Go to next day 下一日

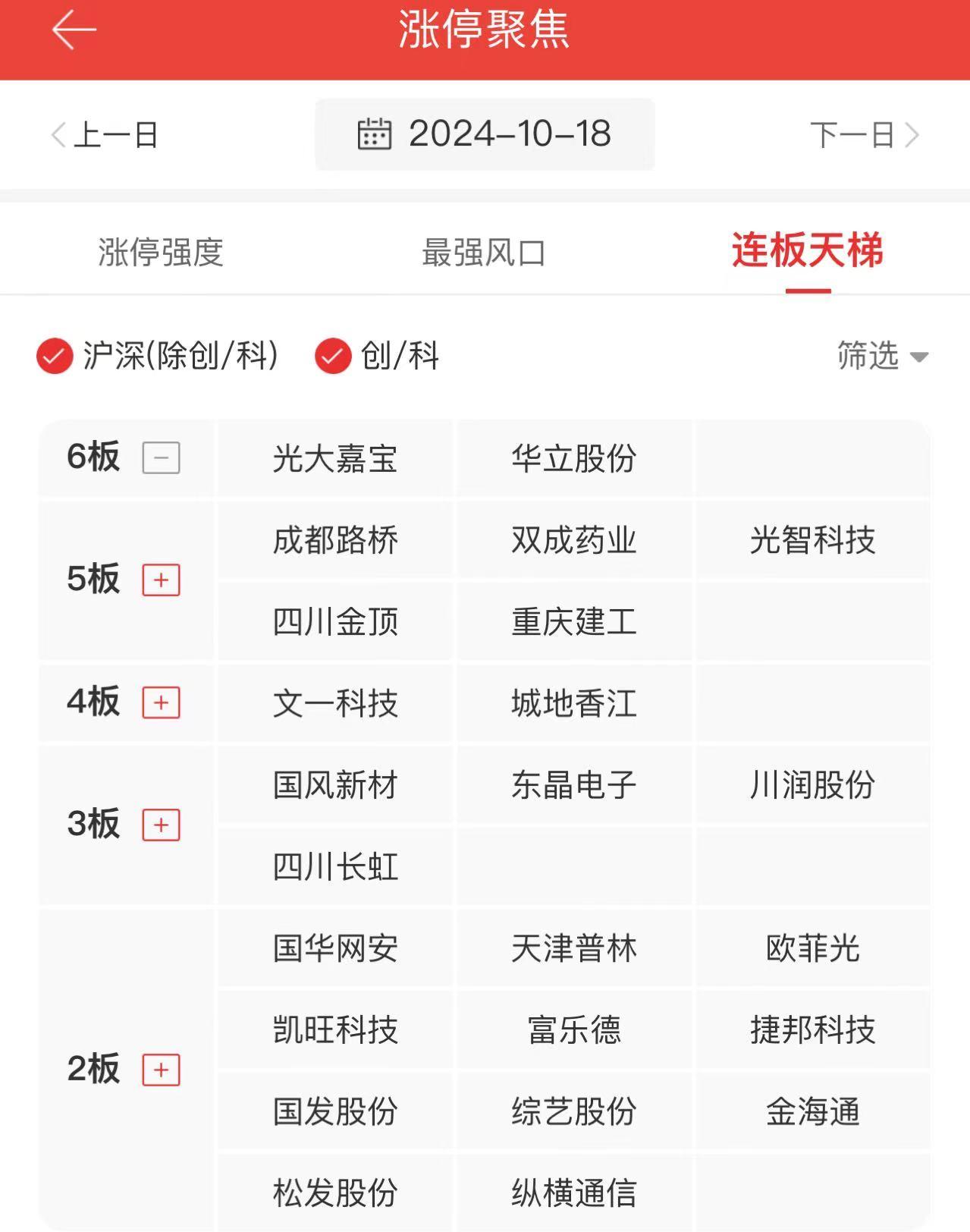865,135
